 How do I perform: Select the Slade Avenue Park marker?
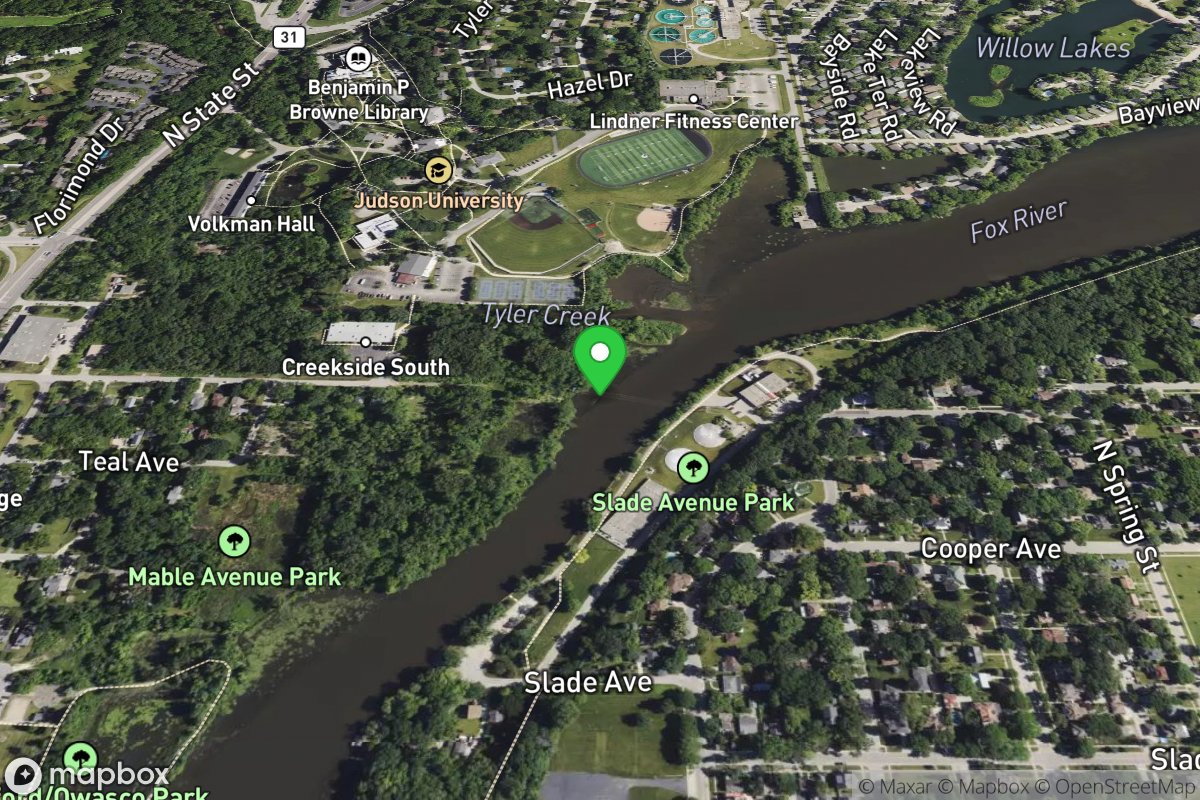point(692,467)
